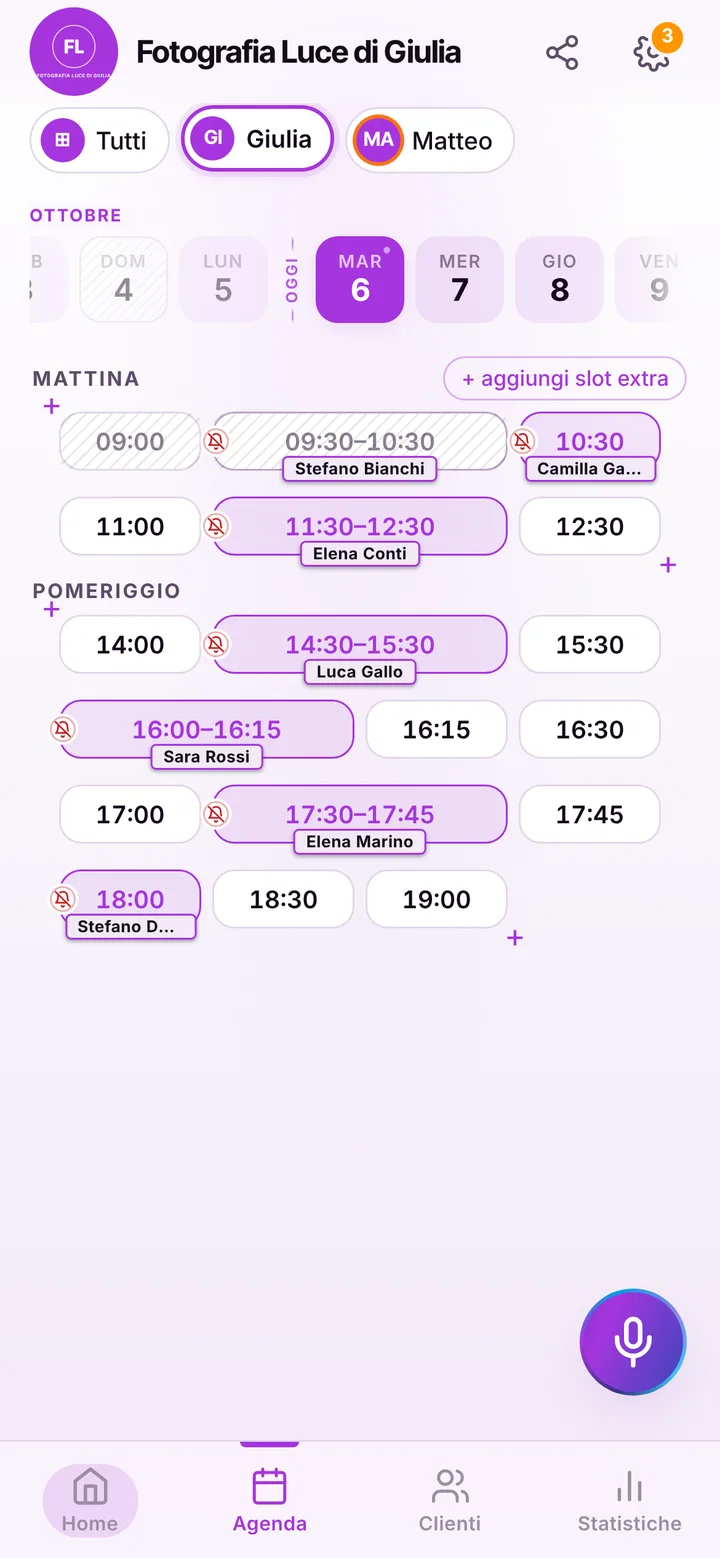Tap the share icon in header
The image size is (720, 1558).
click(562, 53)
